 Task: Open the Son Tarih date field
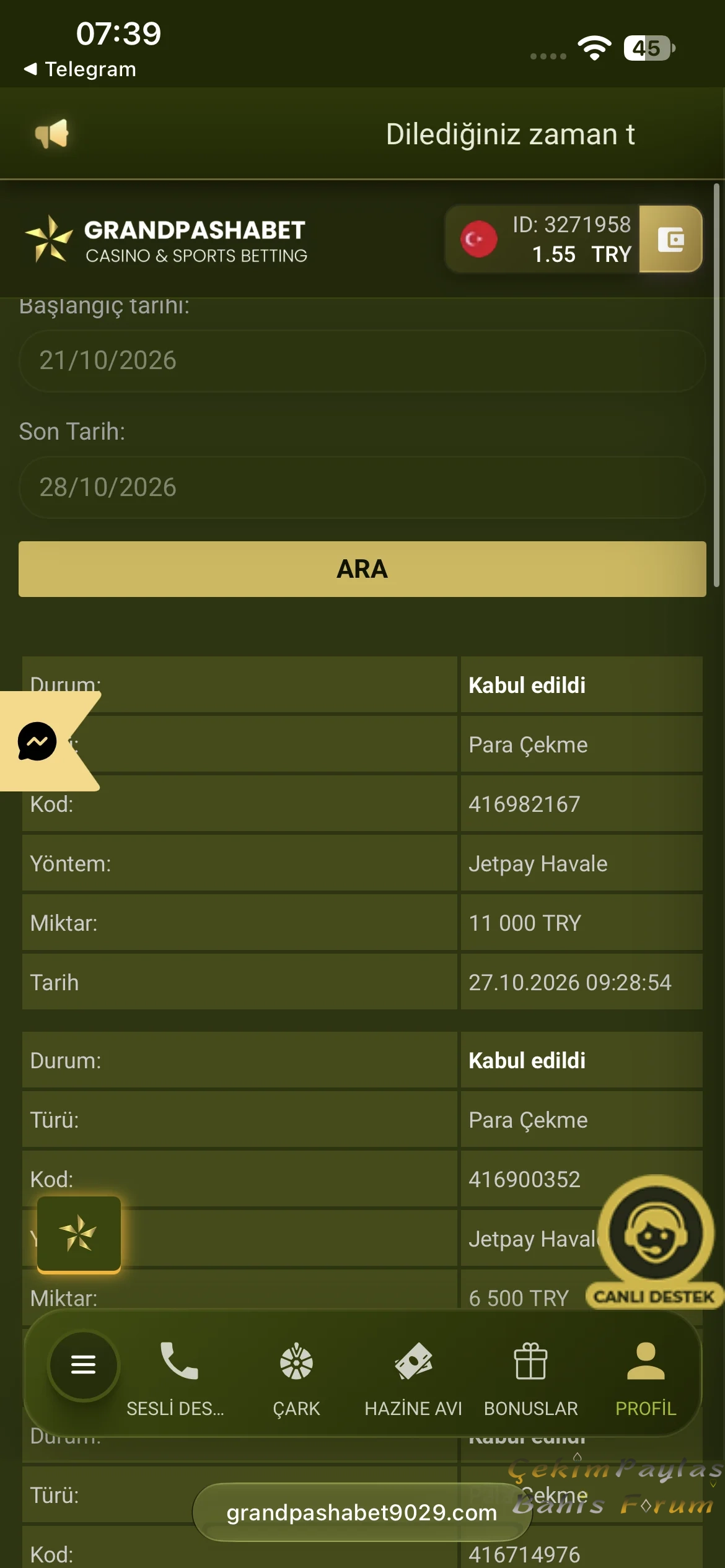tap(362, 487)
